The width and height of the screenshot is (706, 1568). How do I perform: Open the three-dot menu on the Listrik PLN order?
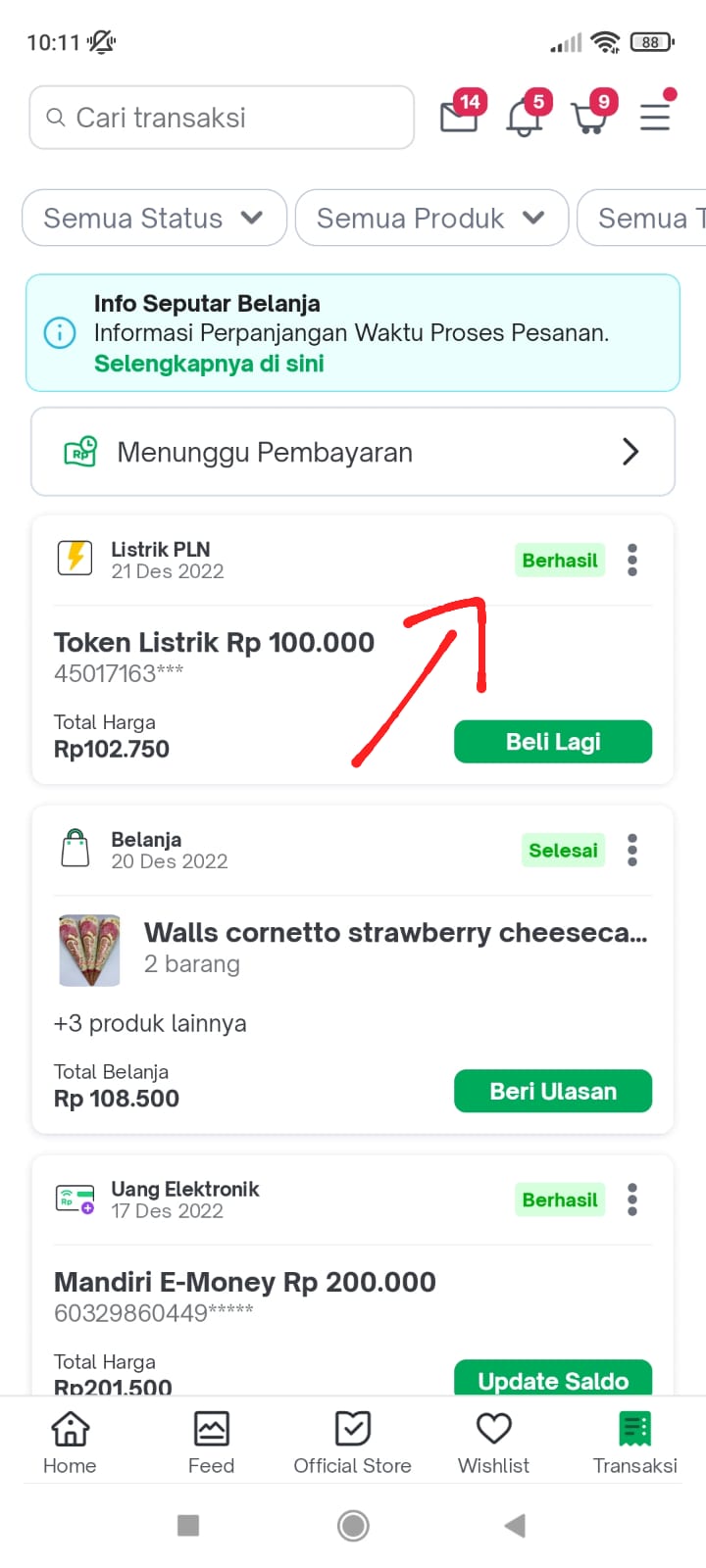632,560
